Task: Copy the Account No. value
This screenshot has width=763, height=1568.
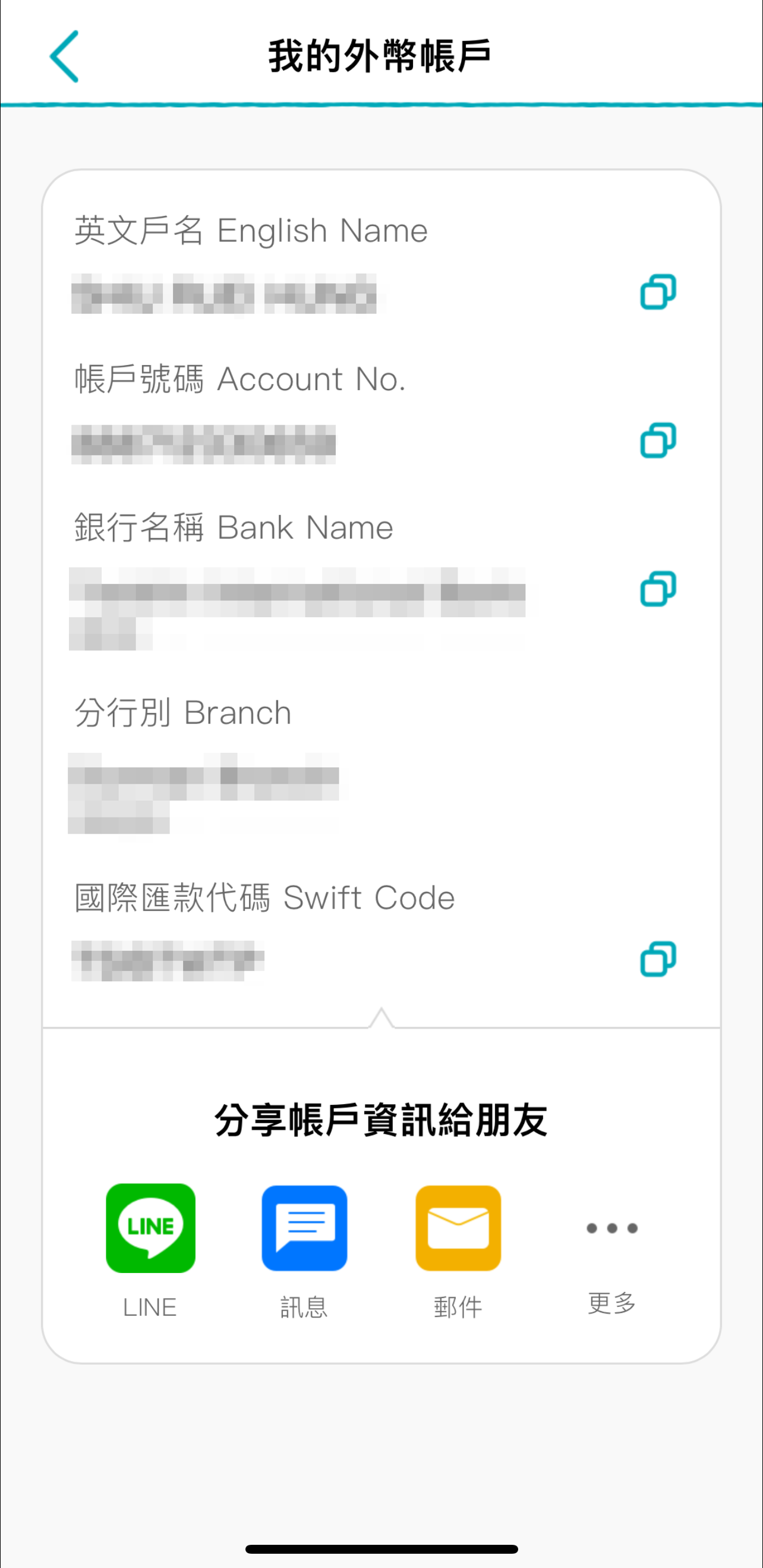Action: (658, 440)
